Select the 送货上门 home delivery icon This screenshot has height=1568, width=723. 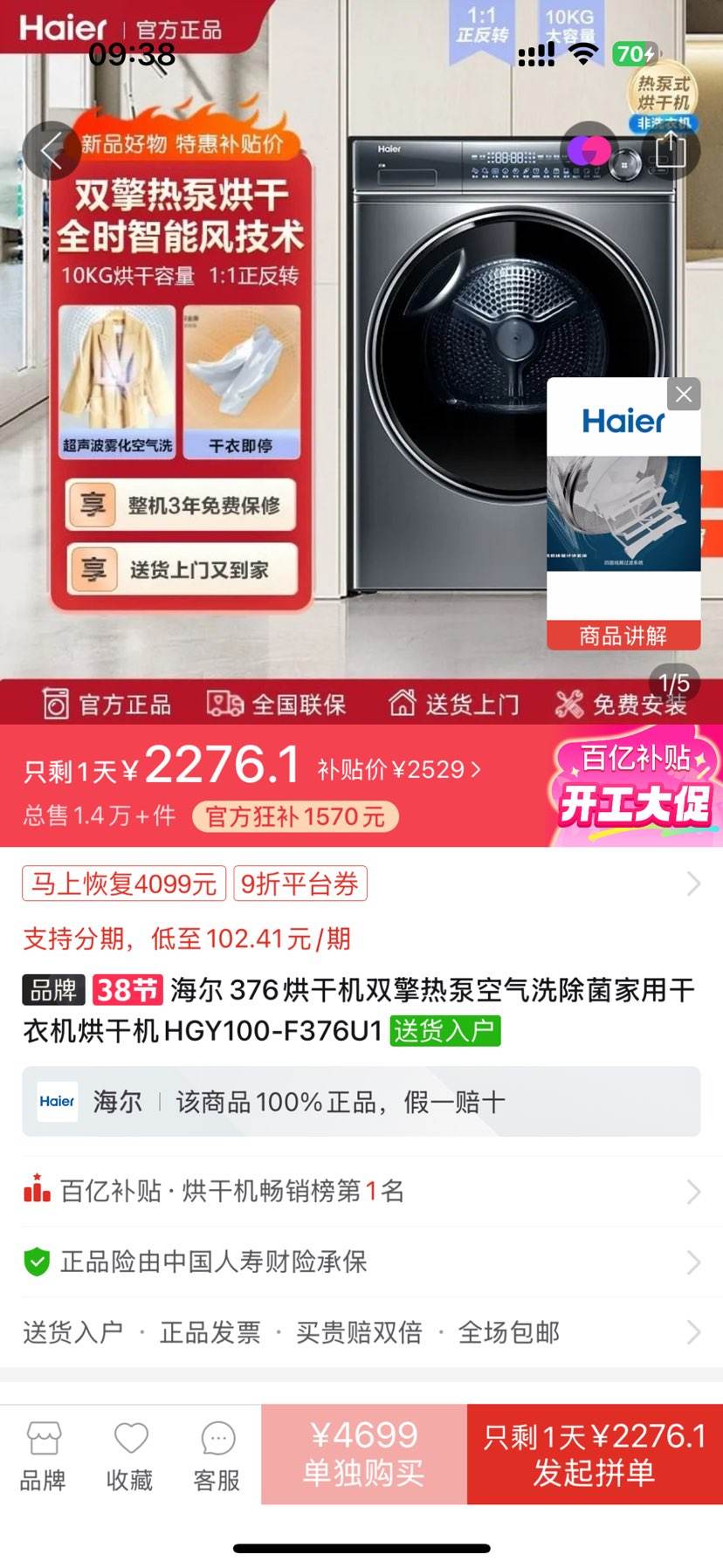pos(402,704)
